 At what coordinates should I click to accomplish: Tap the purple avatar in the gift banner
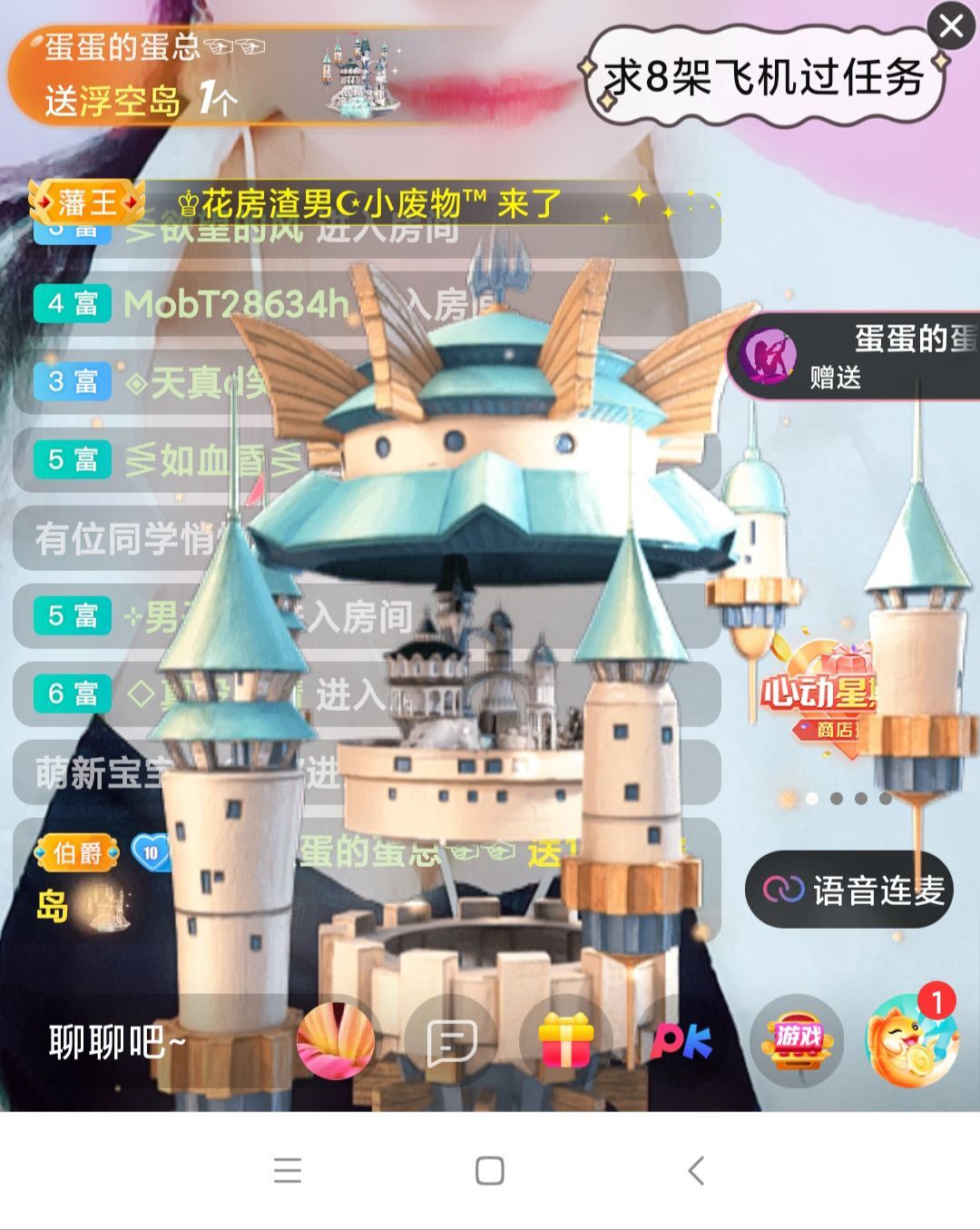click(x=772, y=354)
